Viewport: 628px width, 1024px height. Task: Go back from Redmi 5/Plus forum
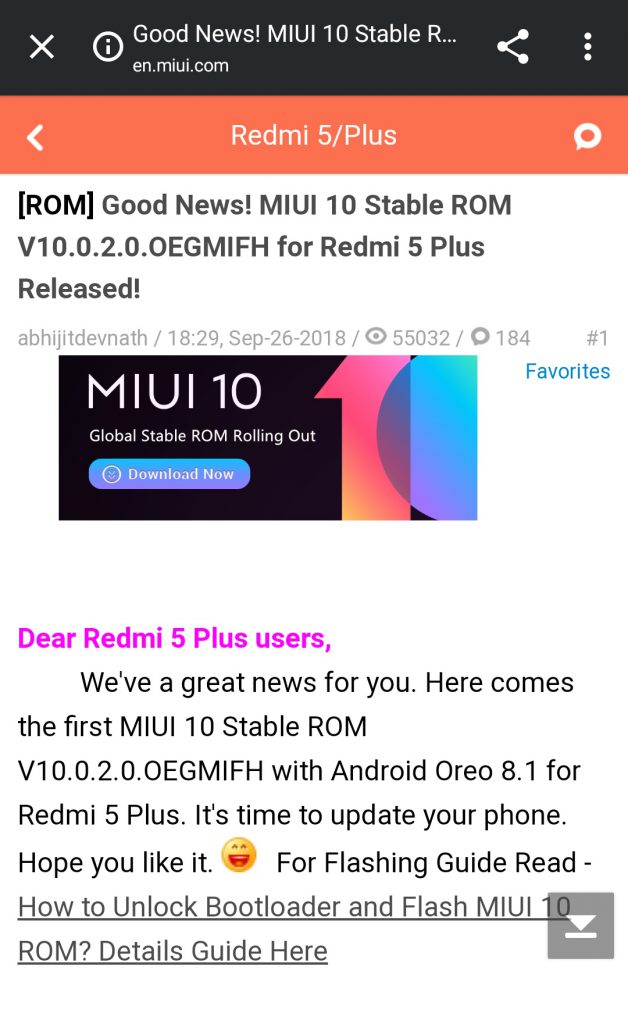[35, 137]
